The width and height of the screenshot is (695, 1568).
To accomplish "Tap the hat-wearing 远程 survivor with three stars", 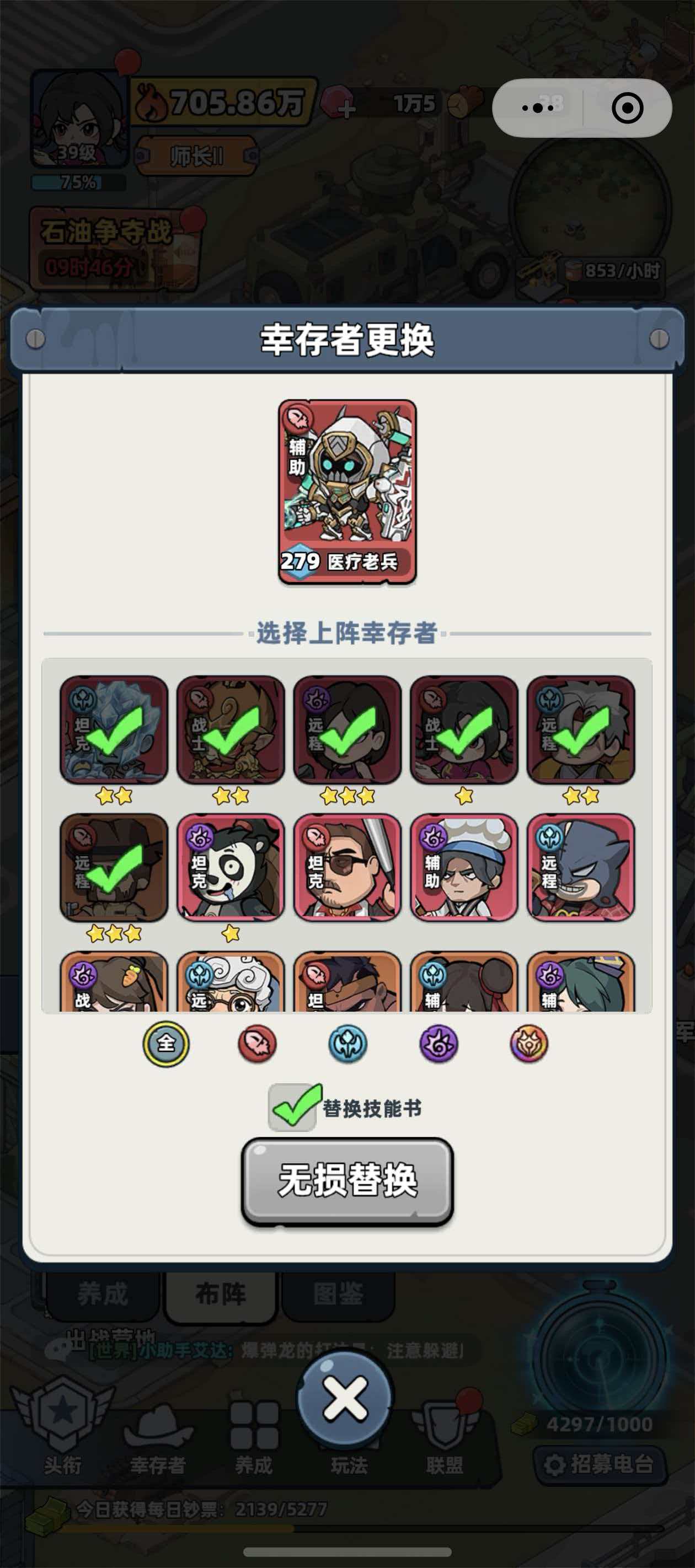I will [x=114, y=866].
